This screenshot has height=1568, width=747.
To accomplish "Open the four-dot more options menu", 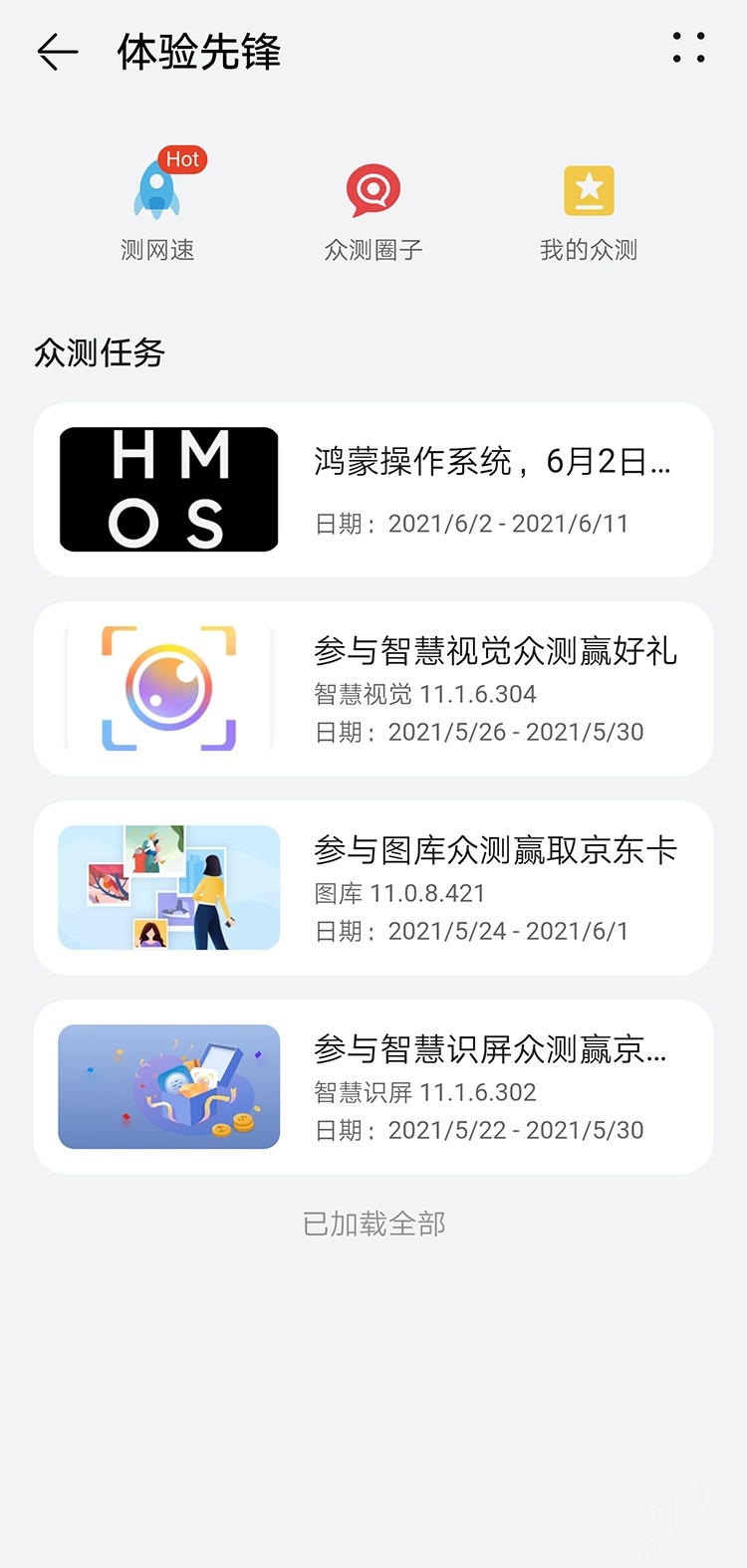I will click(x=688, y=48).
